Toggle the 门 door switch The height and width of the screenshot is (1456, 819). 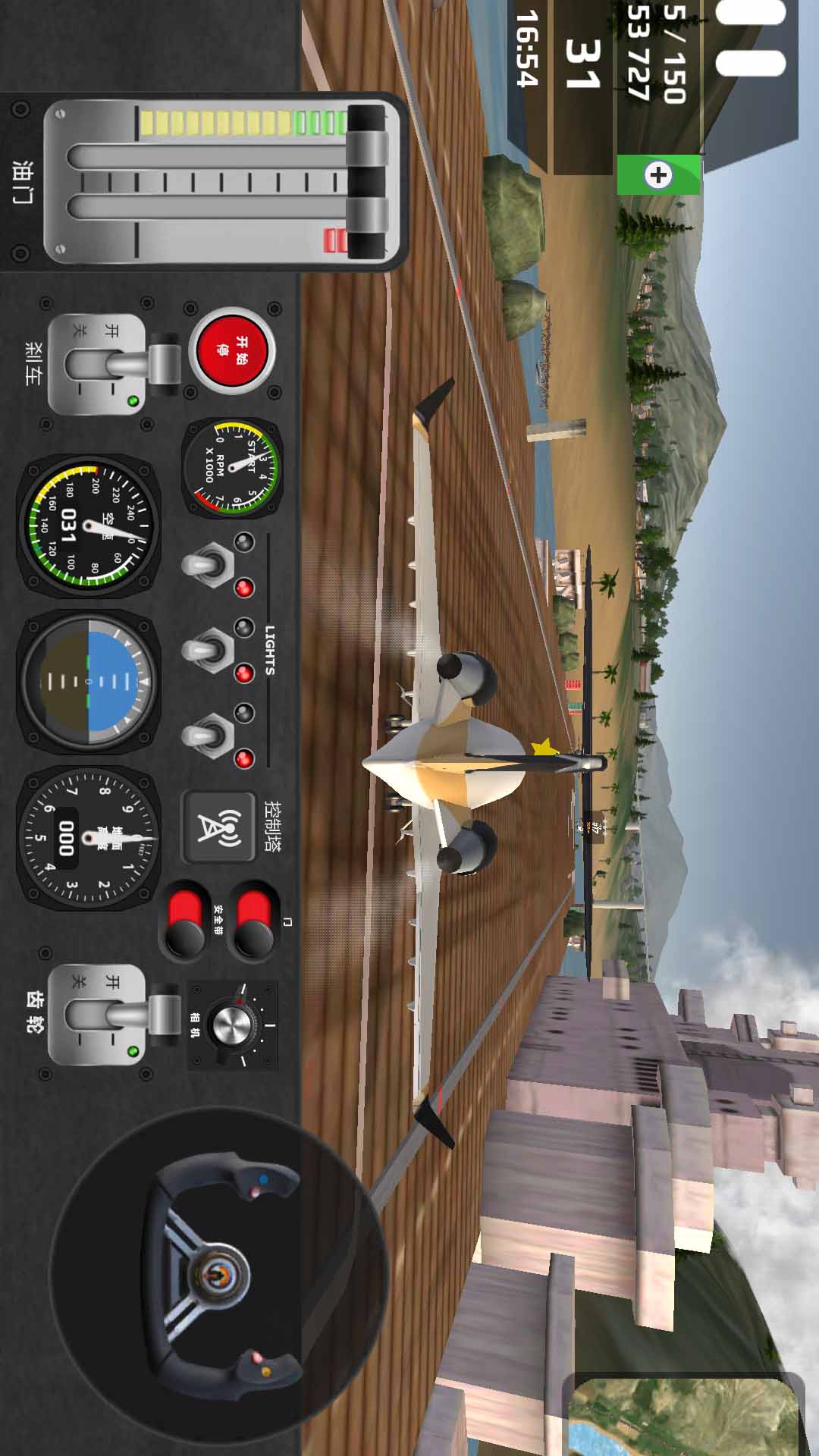(x=254, y=921)
